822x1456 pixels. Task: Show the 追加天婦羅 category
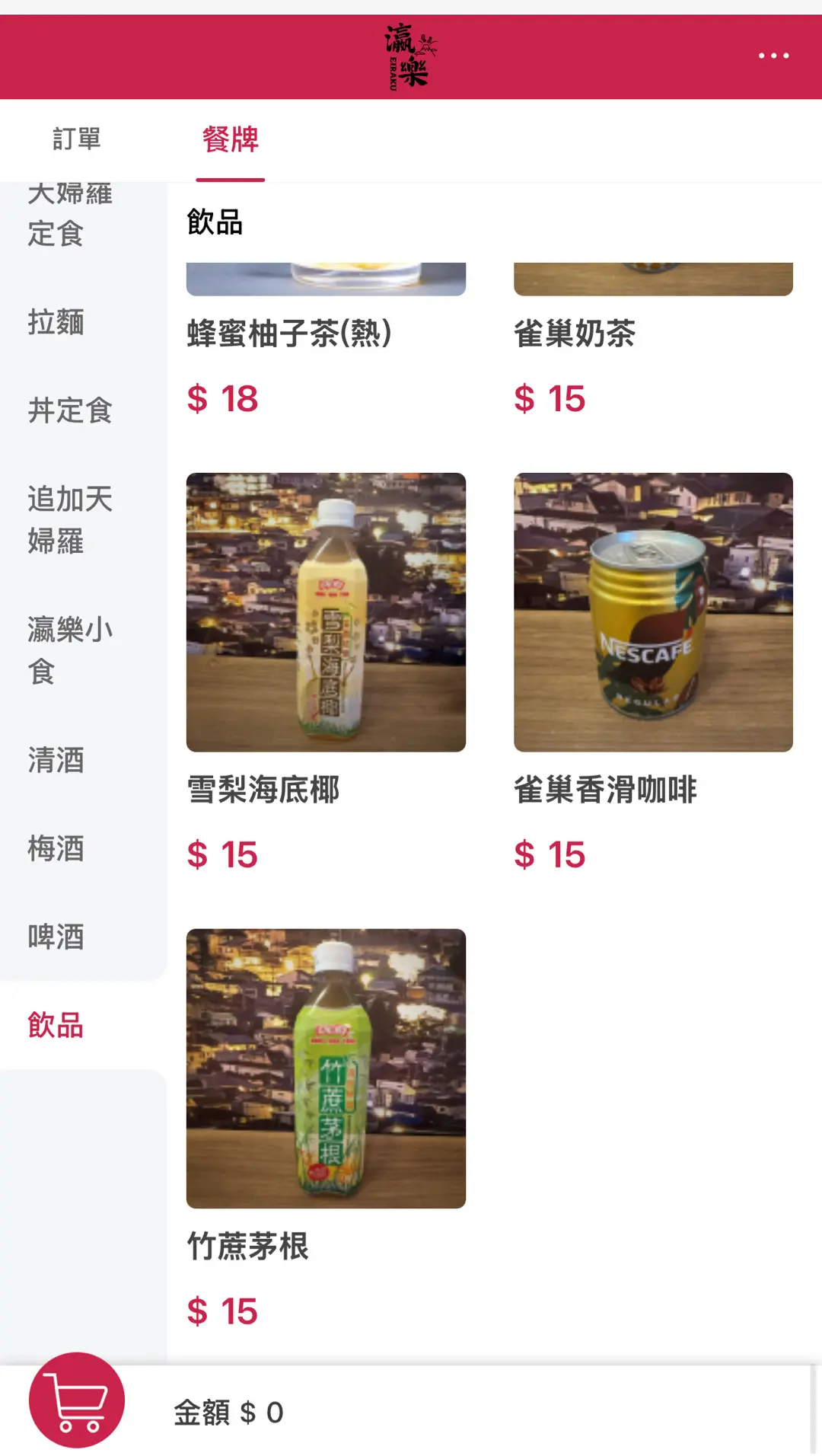[x=70, y=520]
